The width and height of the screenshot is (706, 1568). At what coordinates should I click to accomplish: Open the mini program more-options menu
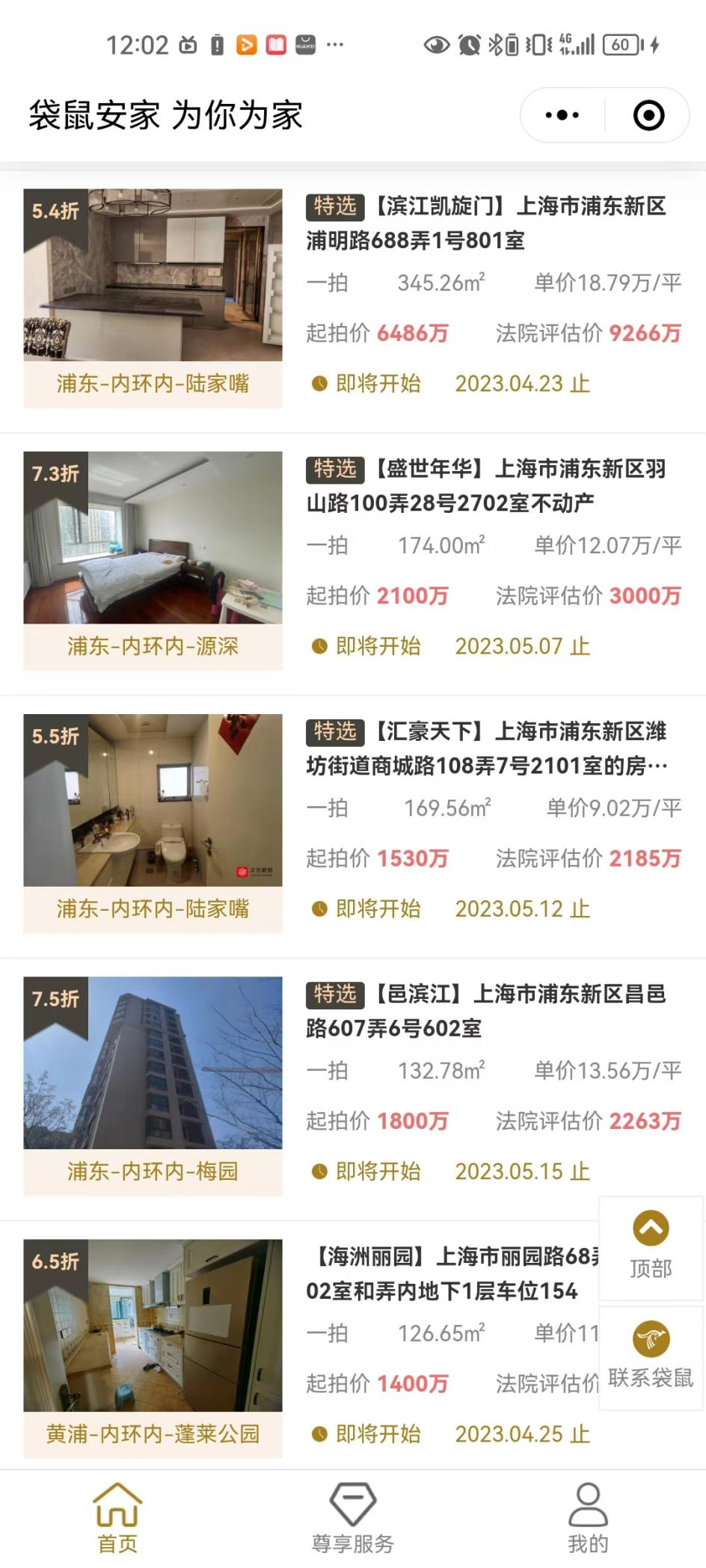562,115
